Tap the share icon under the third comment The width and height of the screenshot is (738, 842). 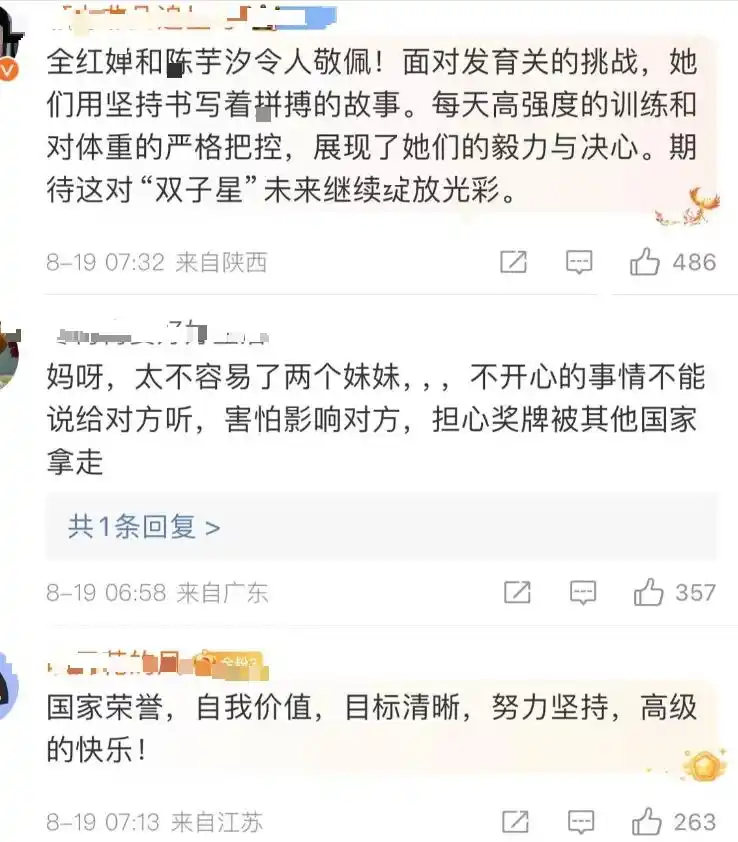tap(514, 822)
